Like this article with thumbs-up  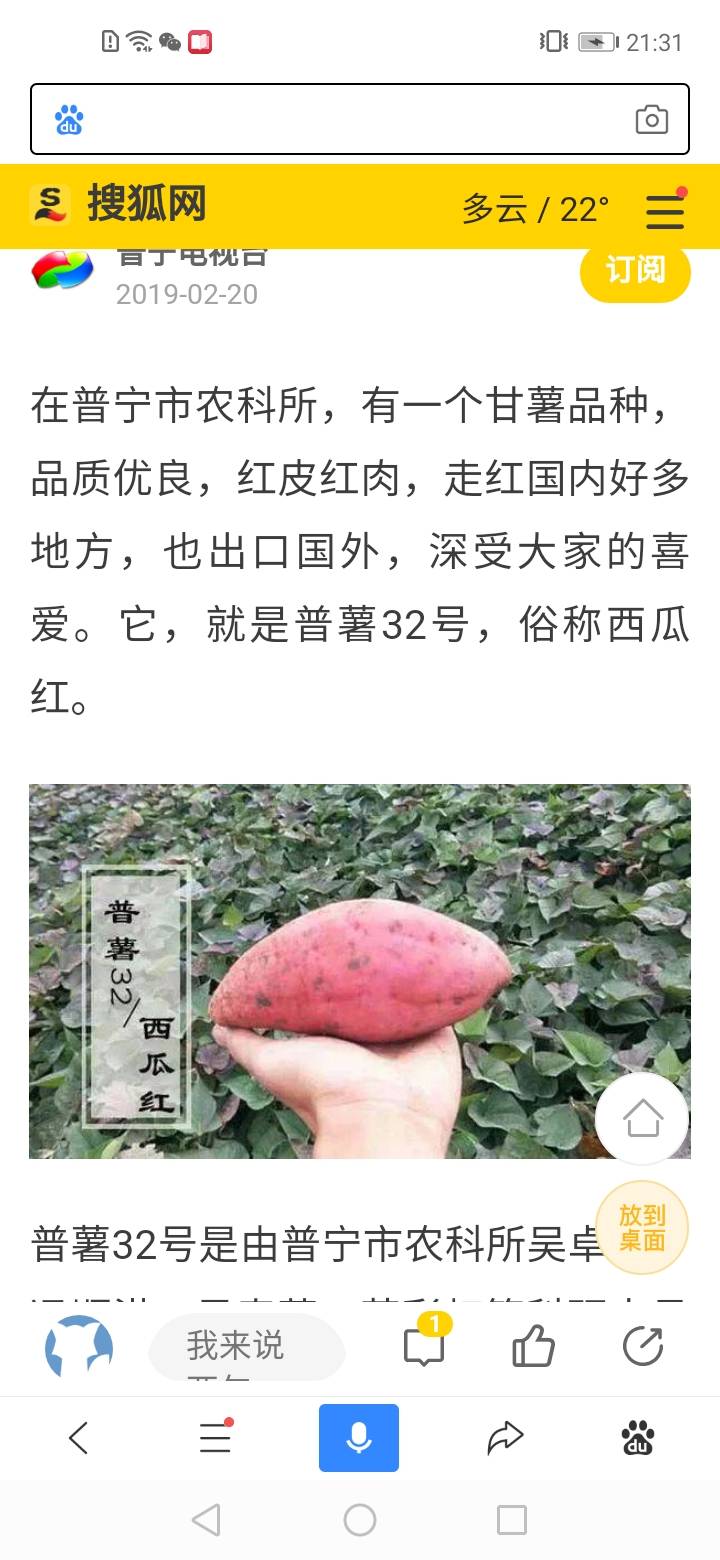point(533,1346)
